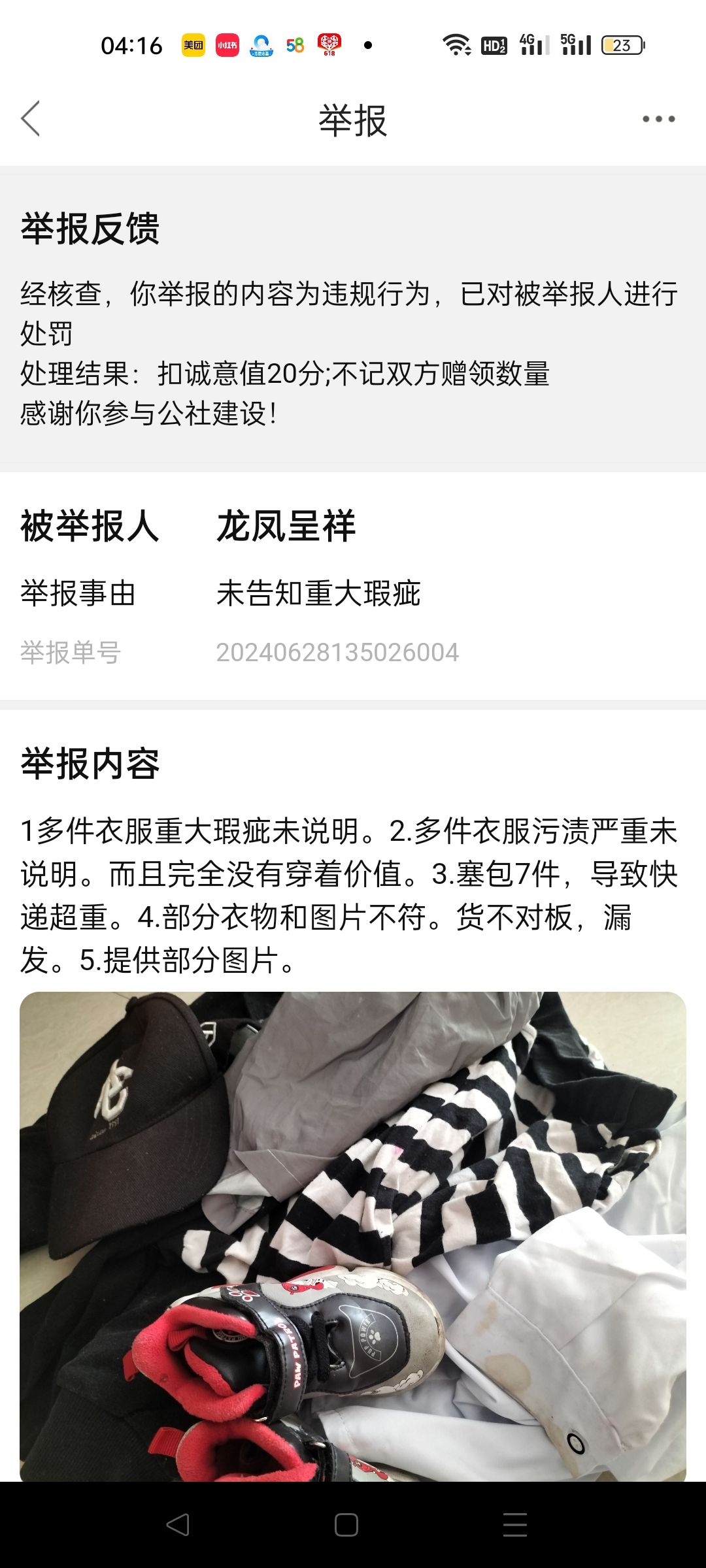Go back from the 举报 page
The height and width of the screenshot is (1568, 706).
point(31,119)
